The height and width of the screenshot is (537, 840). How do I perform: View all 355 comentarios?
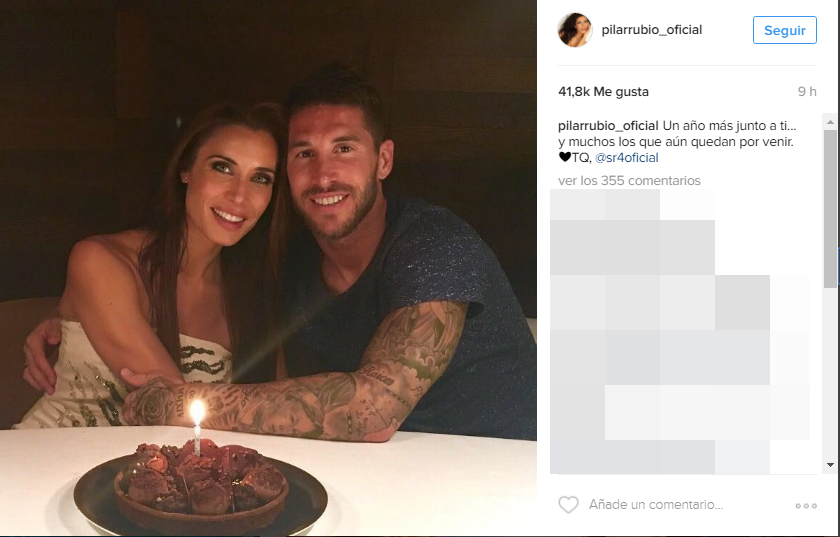coord(629,181)
